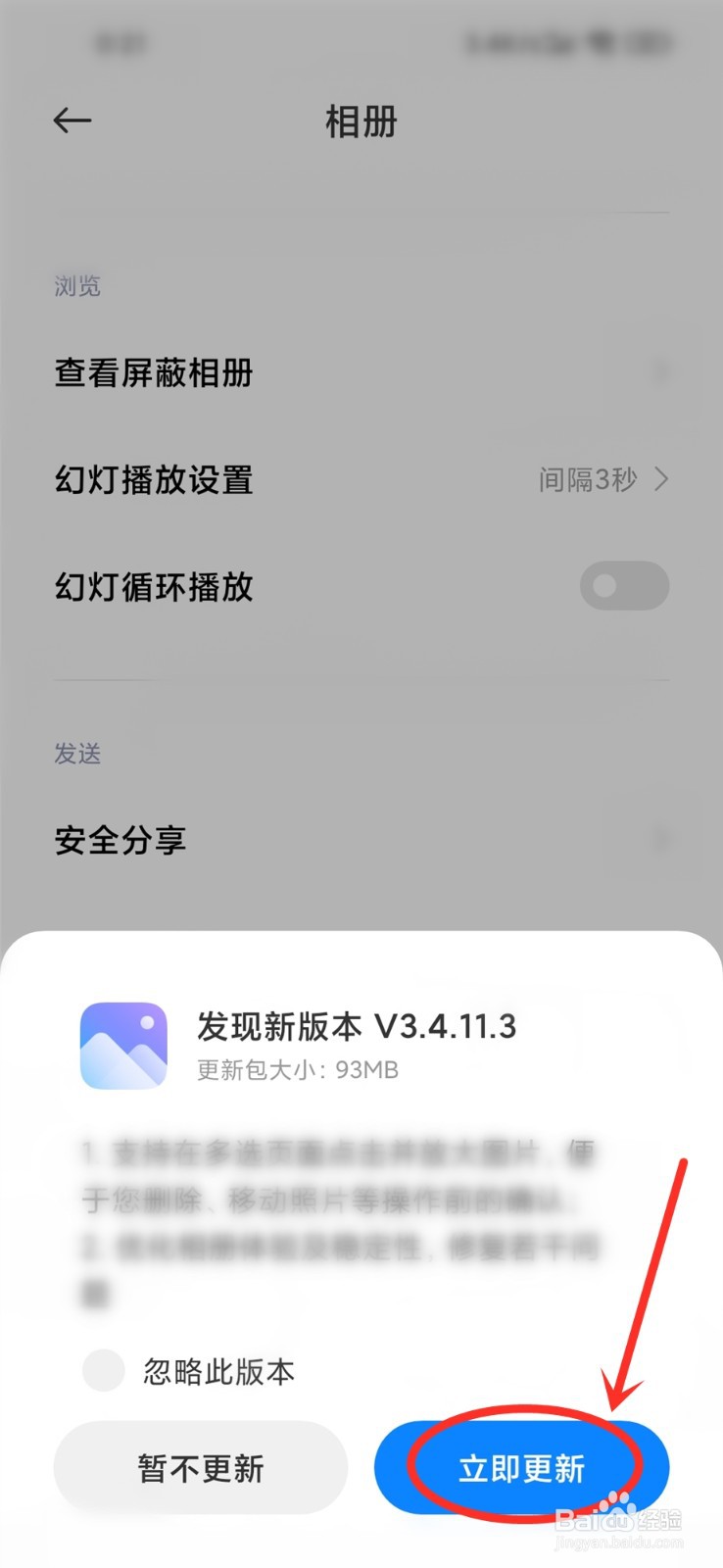The width and height of the screenshot is (723, 1568).
Task: Tap 立即更新 to update now
Action: pyautogui.click(x=519, y=1467)
